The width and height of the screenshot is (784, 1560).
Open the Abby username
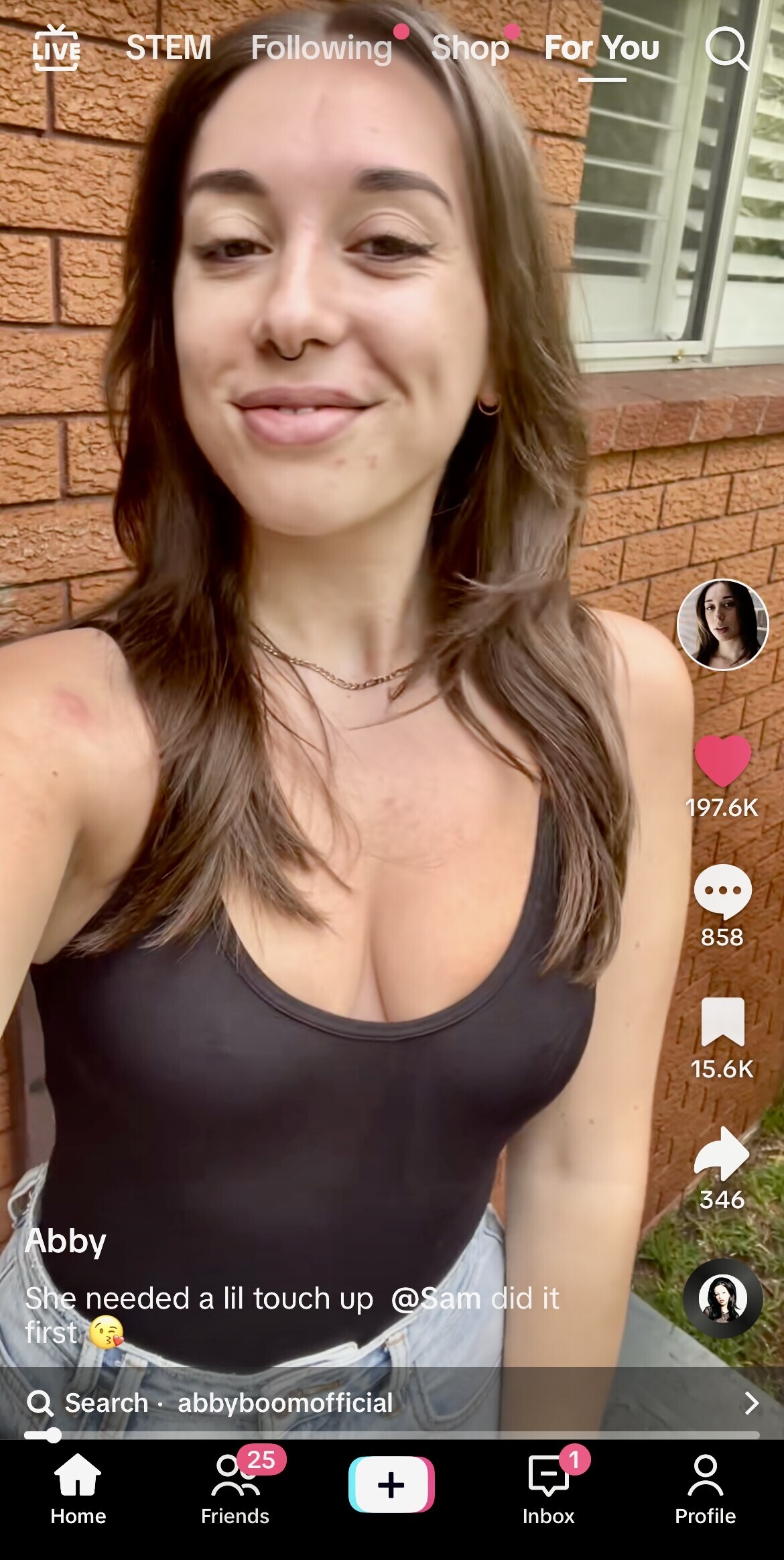[66, 1241]
